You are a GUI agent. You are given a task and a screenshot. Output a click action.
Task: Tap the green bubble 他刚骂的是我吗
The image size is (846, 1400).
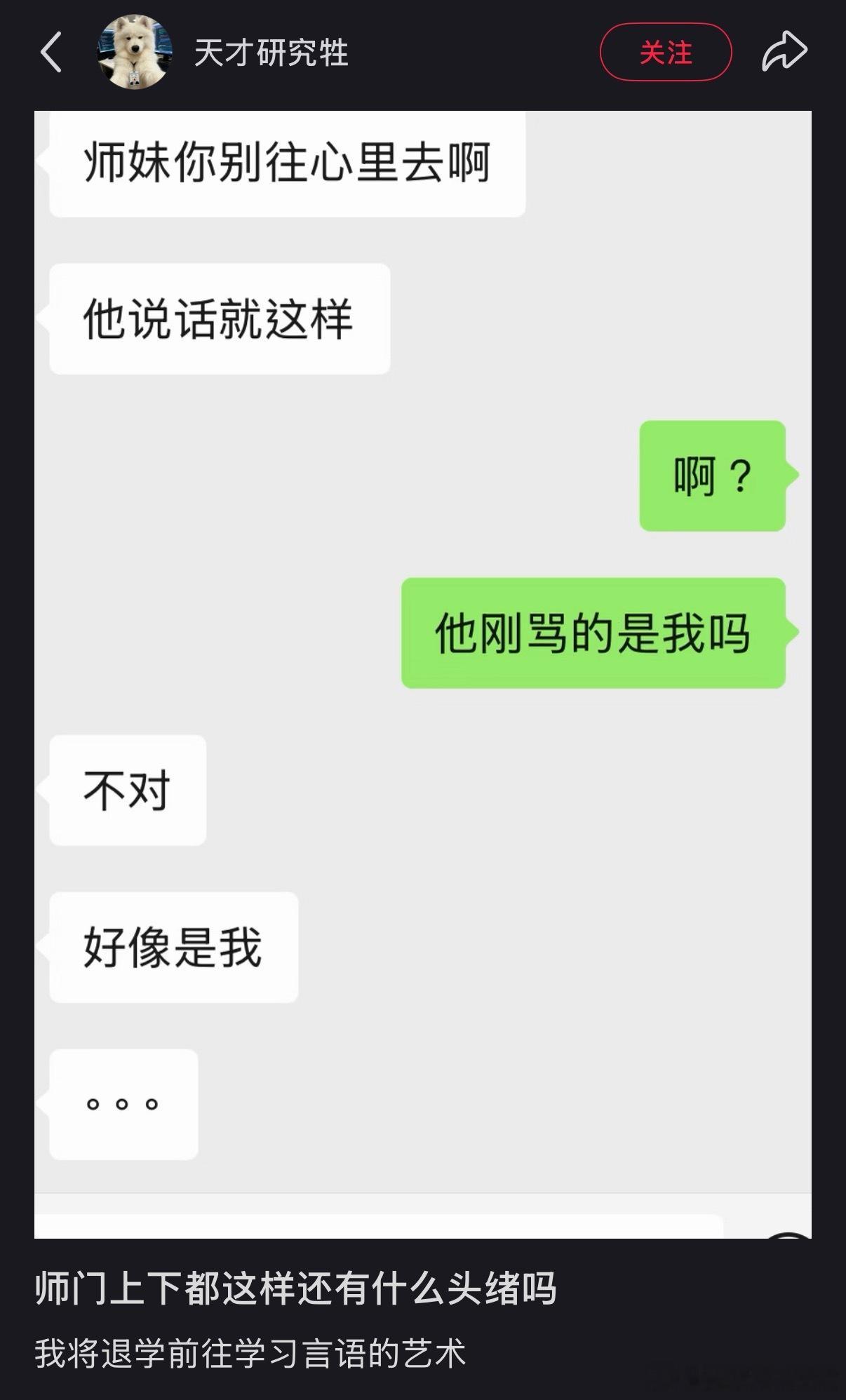593,633
